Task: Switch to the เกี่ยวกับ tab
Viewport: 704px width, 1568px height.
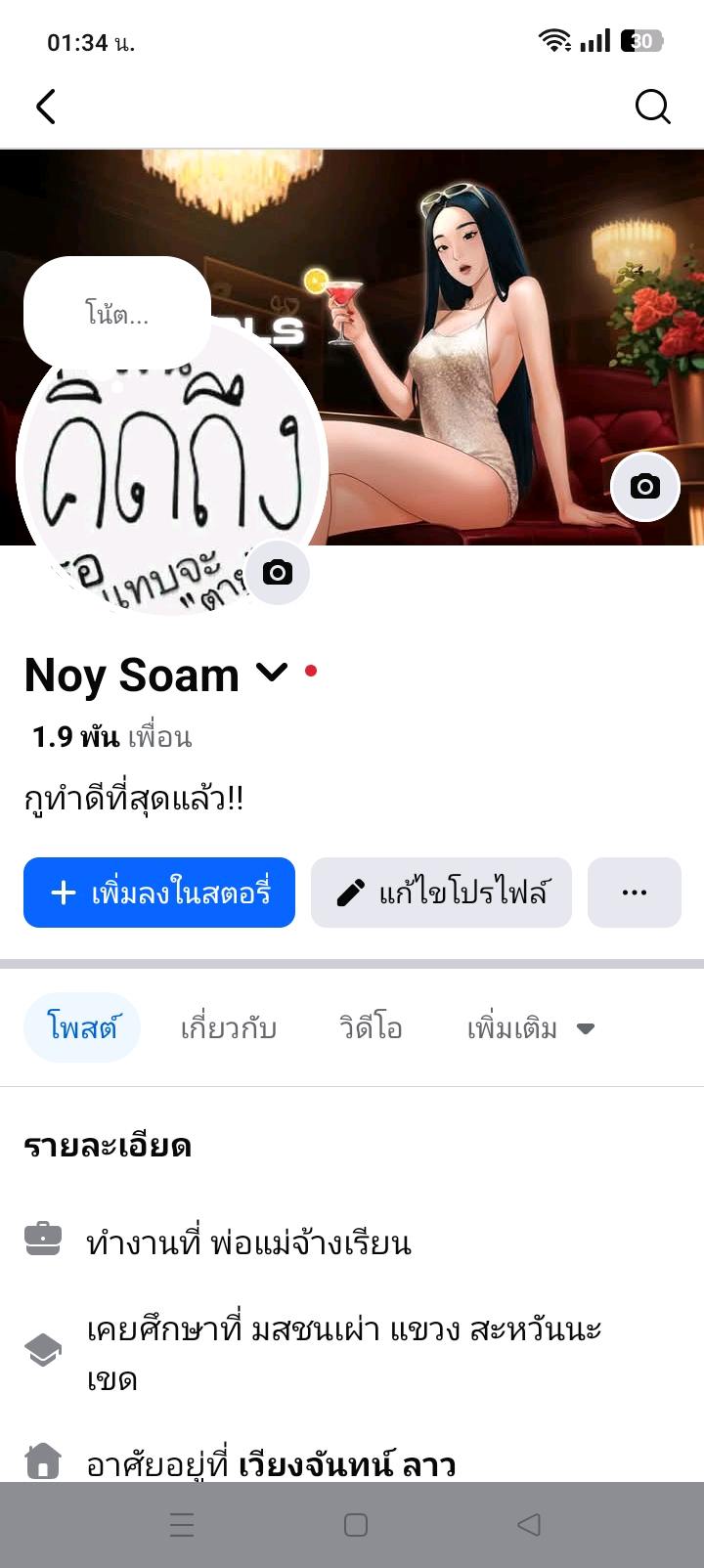Action: pos(229,1027)
